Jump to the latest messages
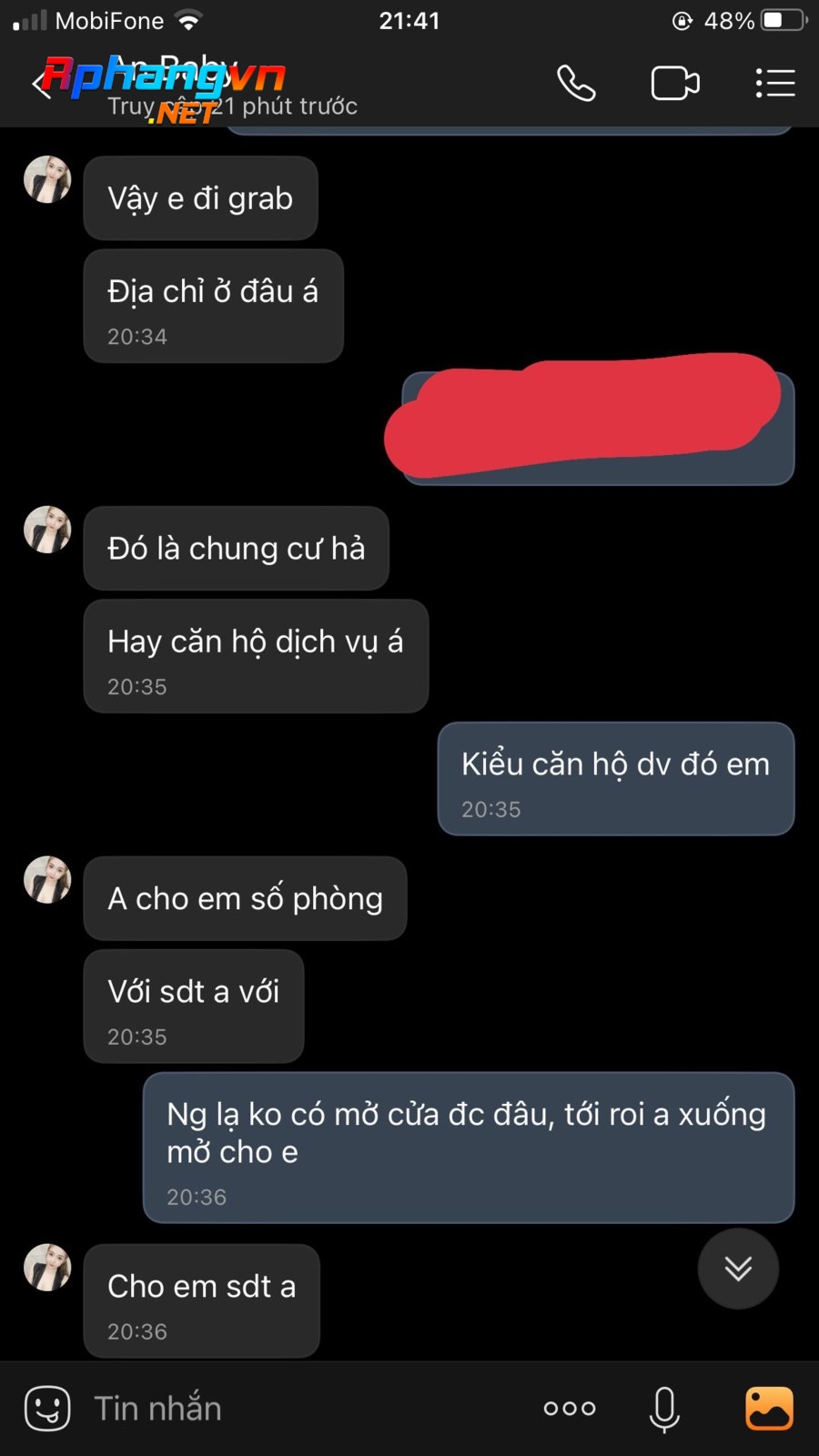This screenshot has height=1456, width=819. 738,1269
